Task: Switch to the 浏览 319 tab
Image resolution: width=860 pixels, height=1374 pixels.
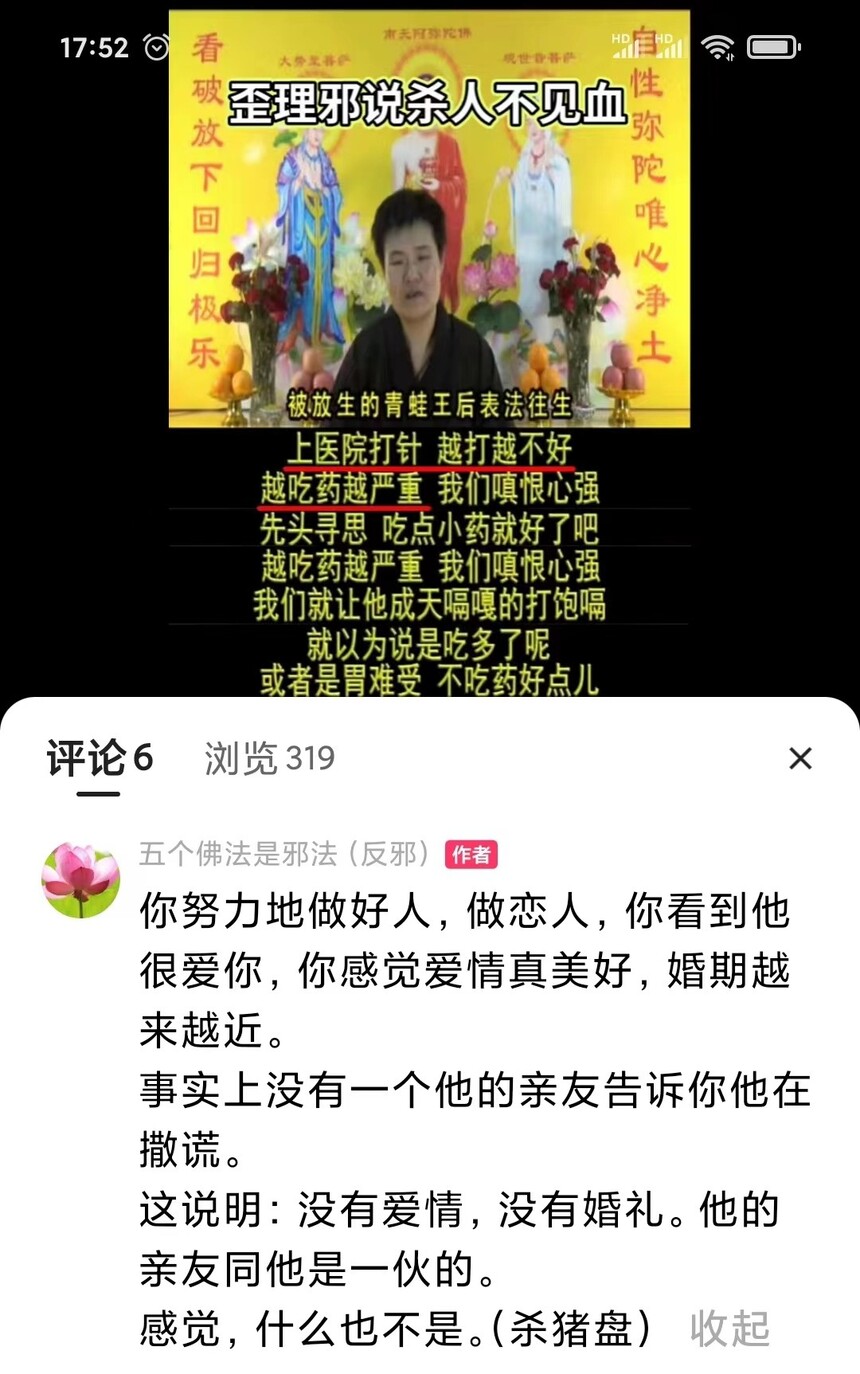Action: click(x=269, y=759)
